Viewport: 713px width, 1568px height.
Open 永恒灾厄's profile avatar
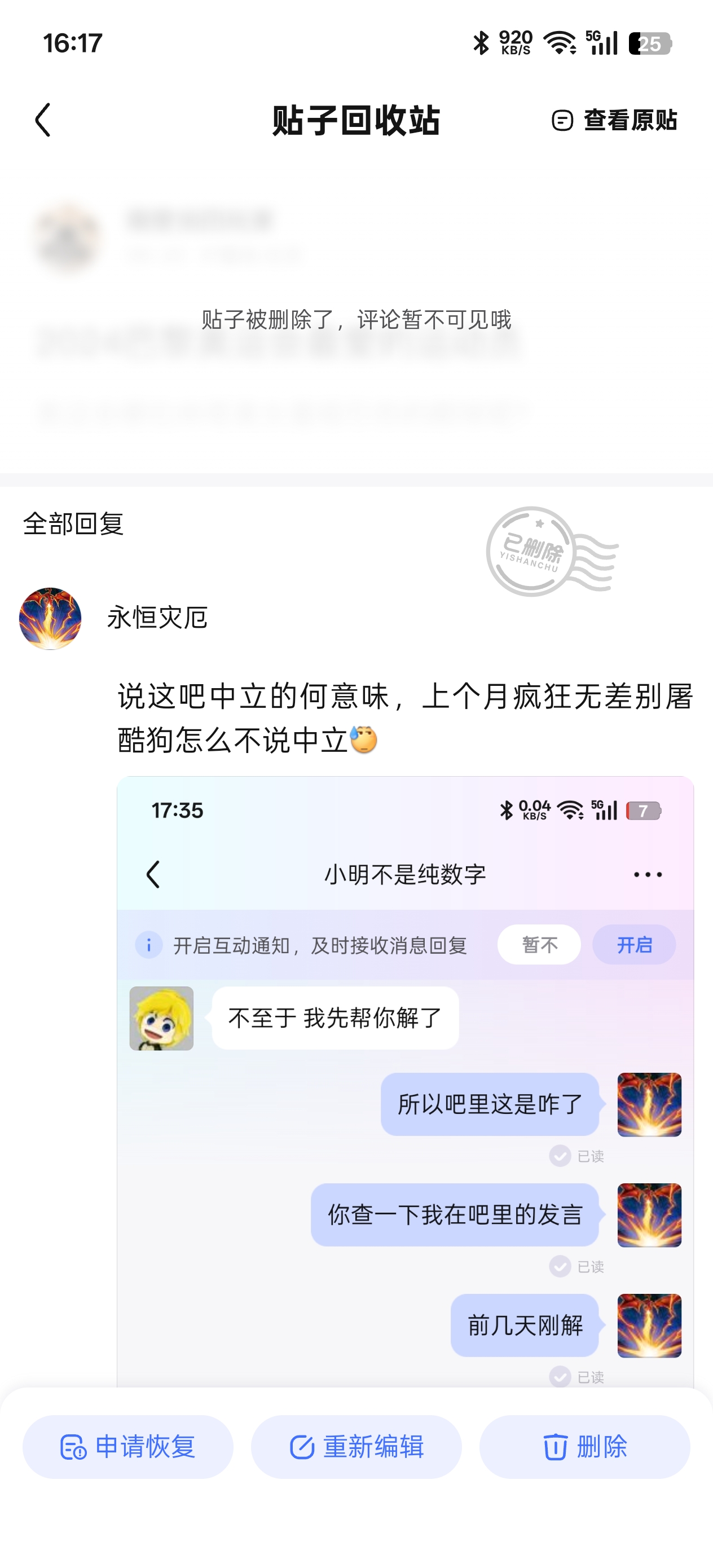pyautogui.click(x=50, y=618)
